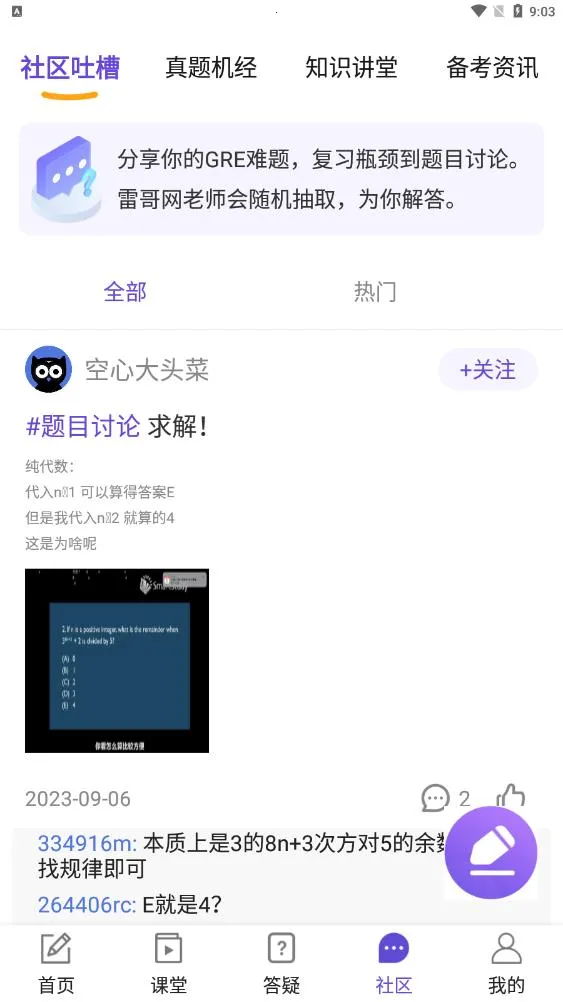Screen dimensions: 563x1002
Task: Tap the #题目讨论 hashtag link
Action: pyautogui.click(x=82, y=427)
